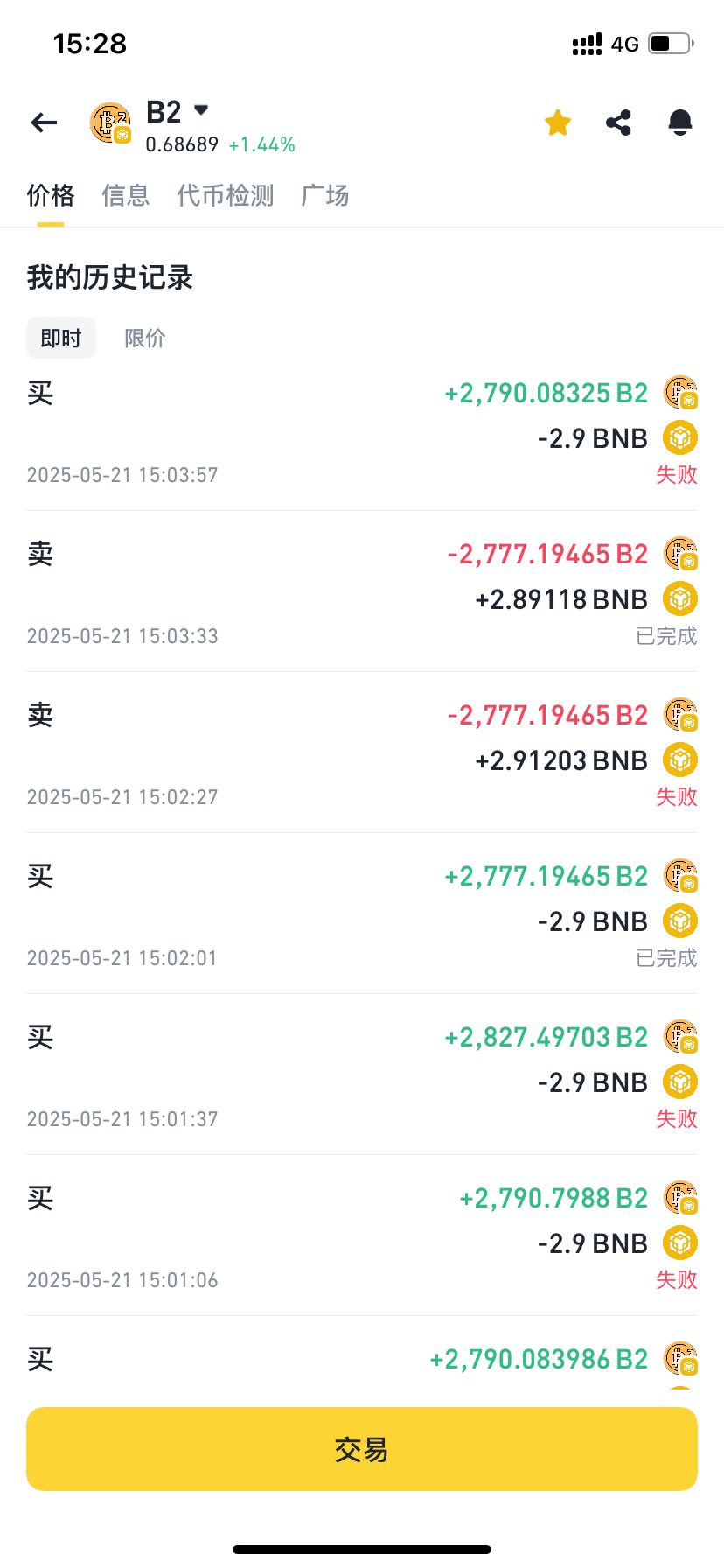Select the 即时 history filter
This screenshot has height=1568, width=724.
pyautogui.click(x=61, y=338)
